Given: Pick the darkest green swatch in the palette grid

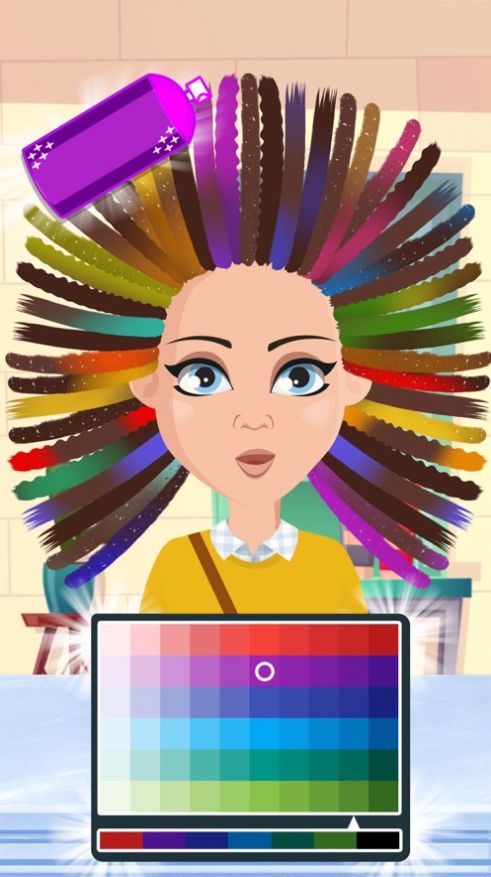Looking at the screenshot, I should [x=383, y=796].
